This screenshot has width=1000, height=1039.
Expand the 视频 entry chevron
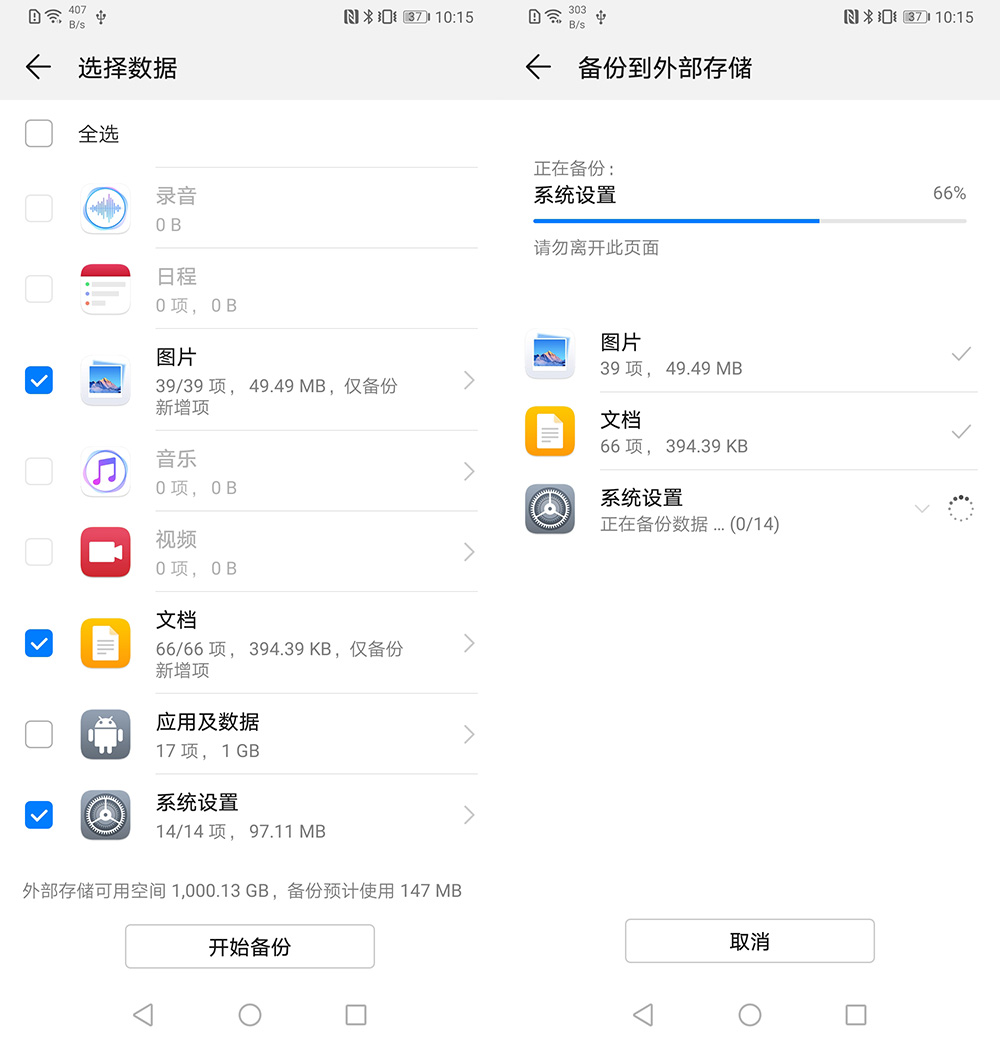(468, 552)
